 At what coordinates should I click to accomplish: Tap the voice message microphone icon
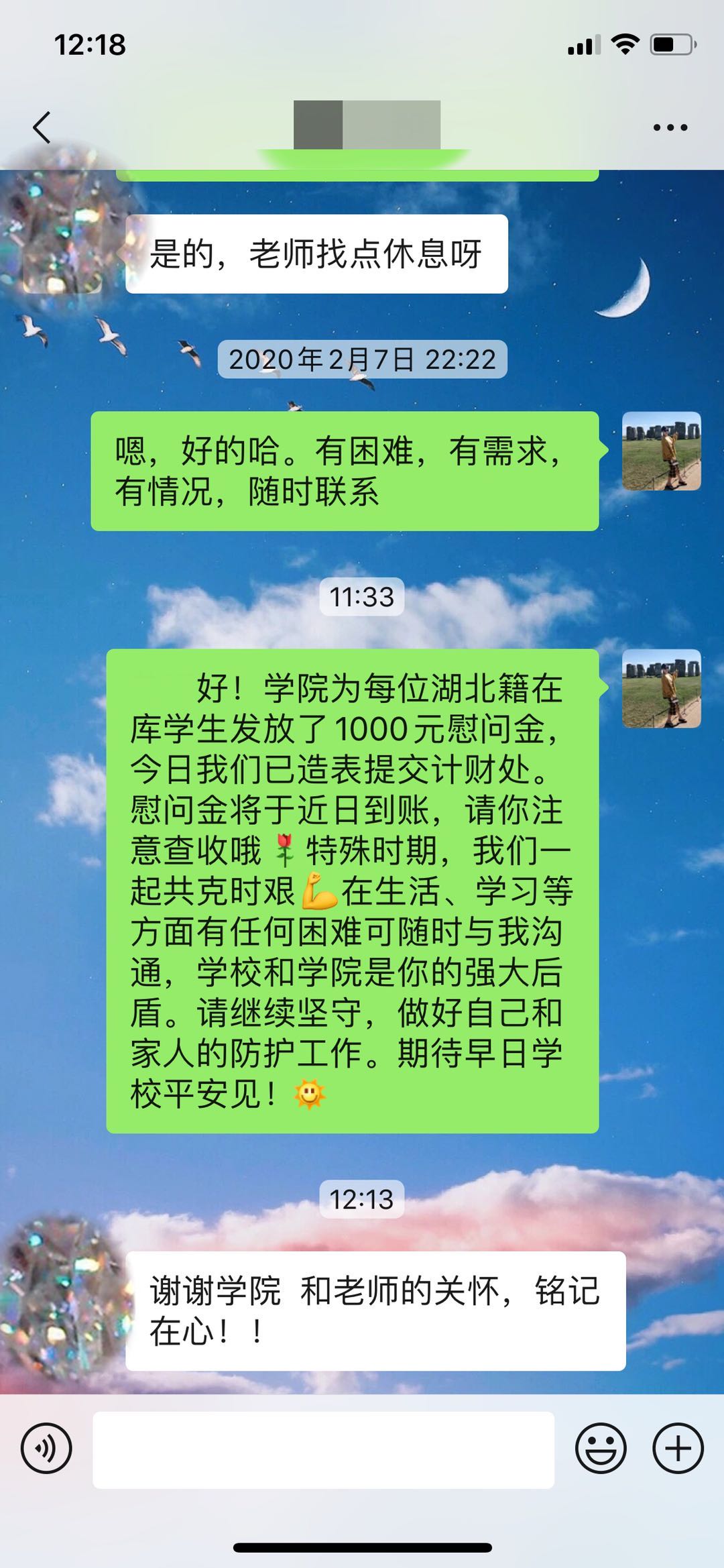(x=47, y=1448)
